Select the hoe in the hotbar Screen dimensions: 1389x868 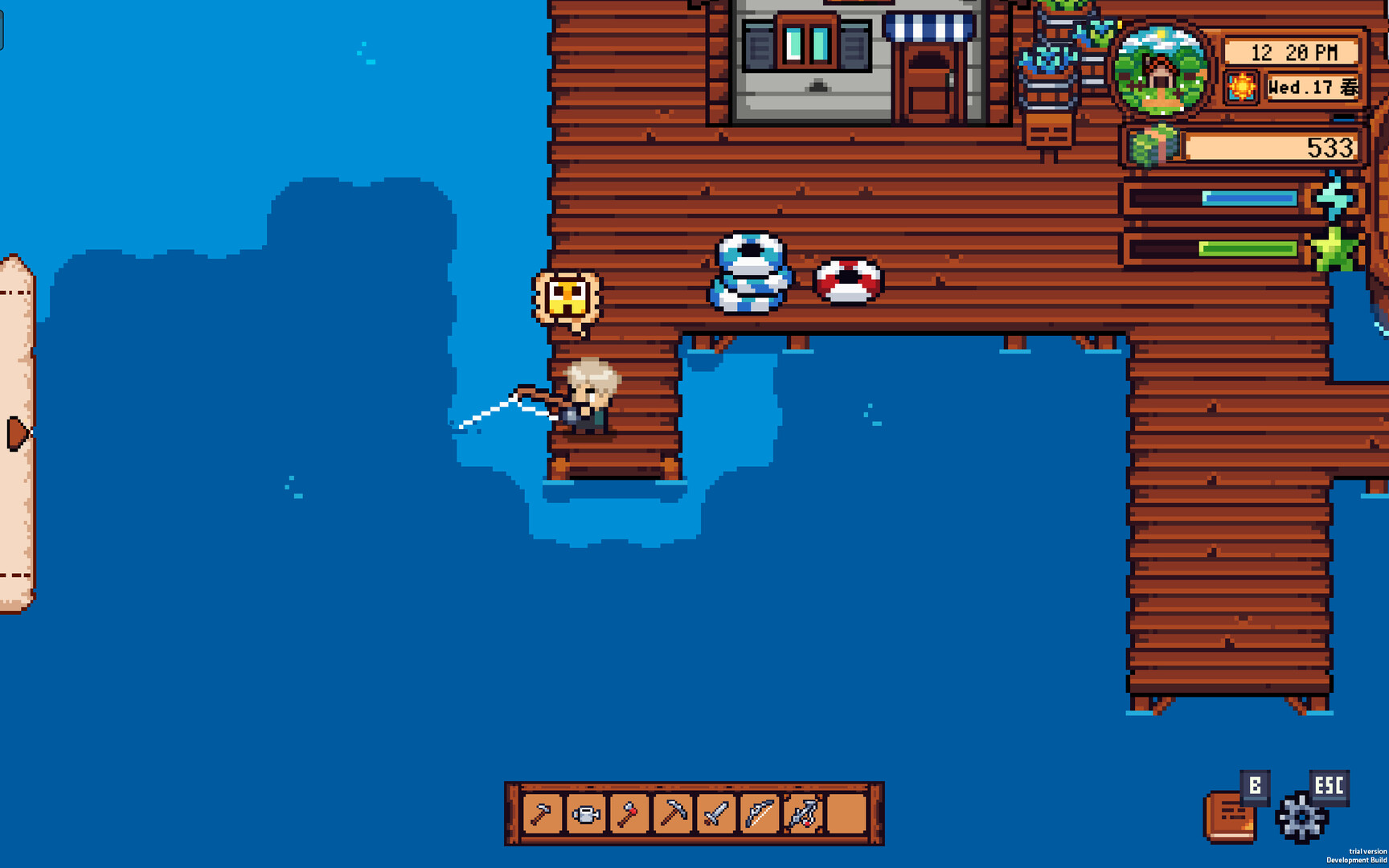(x=543, y=814)
